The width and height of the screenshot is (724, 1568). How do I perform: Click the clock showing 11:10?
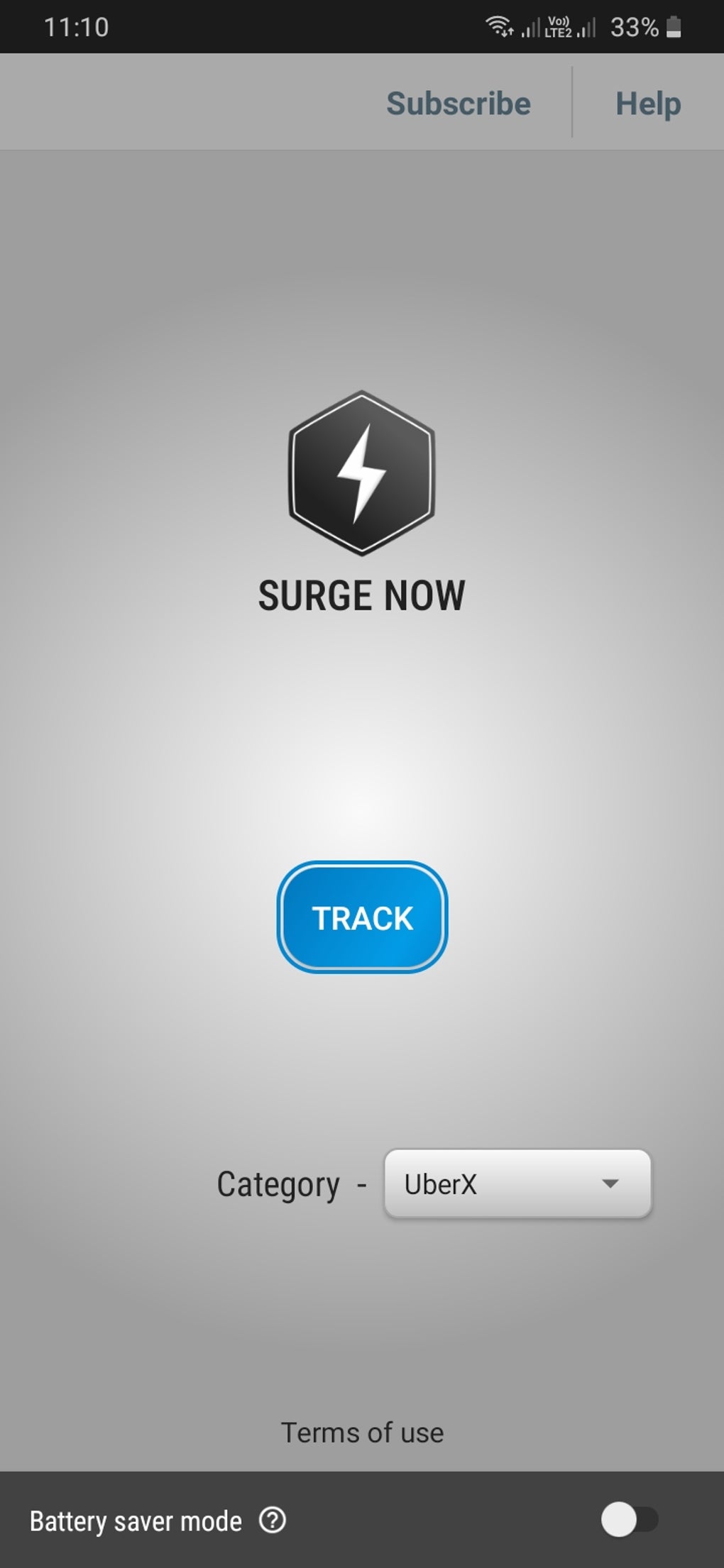[77, 27]
